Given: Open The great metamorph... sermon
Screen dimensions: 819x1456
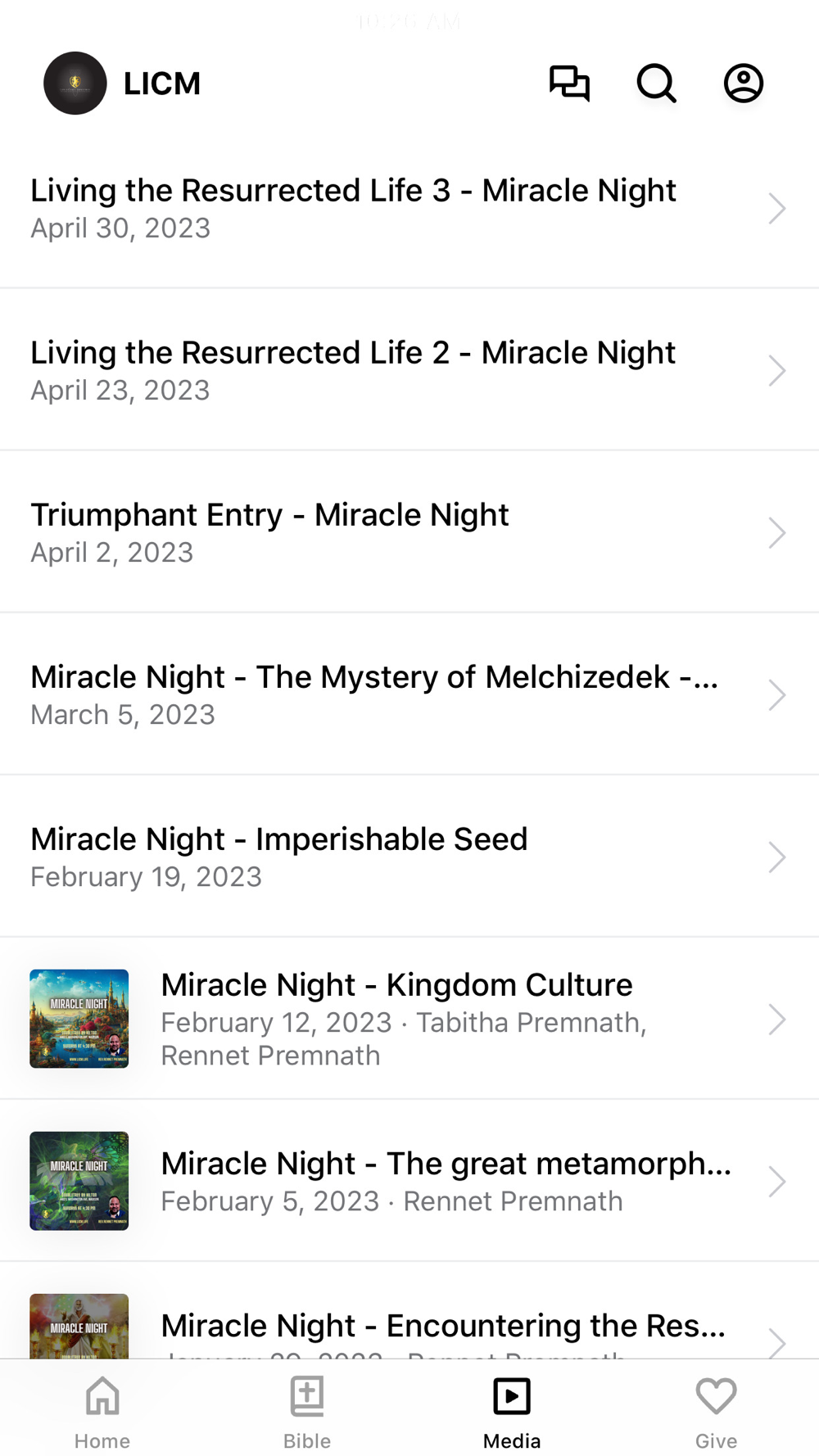Looking at the screenshot, I should (409, 1181).
